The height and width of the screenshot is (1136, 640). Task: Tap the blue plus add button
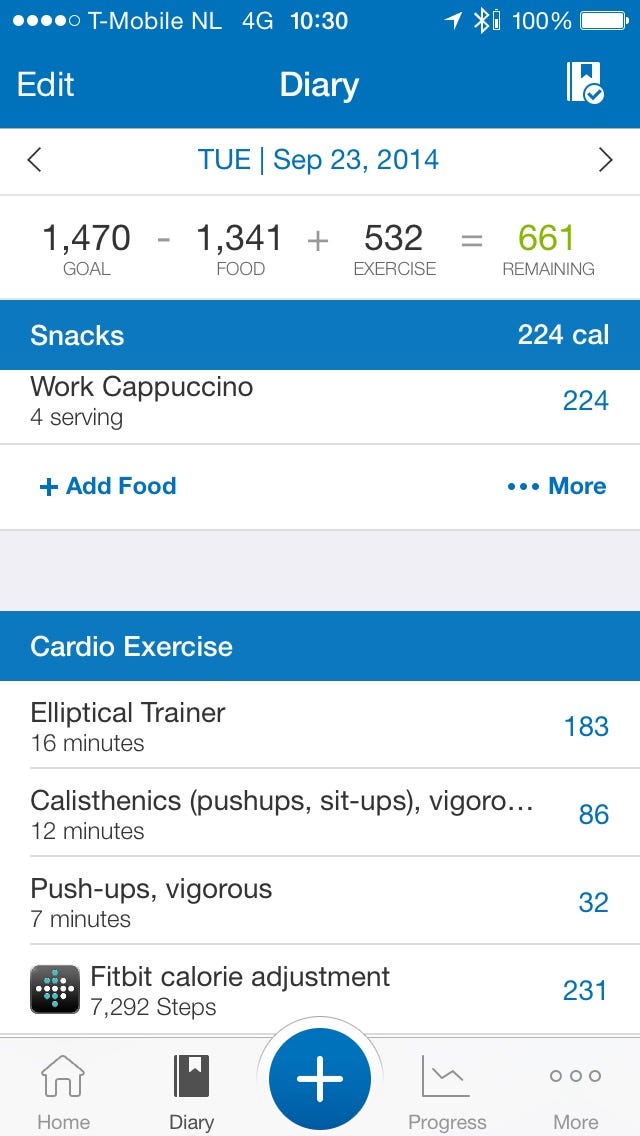320,1078
